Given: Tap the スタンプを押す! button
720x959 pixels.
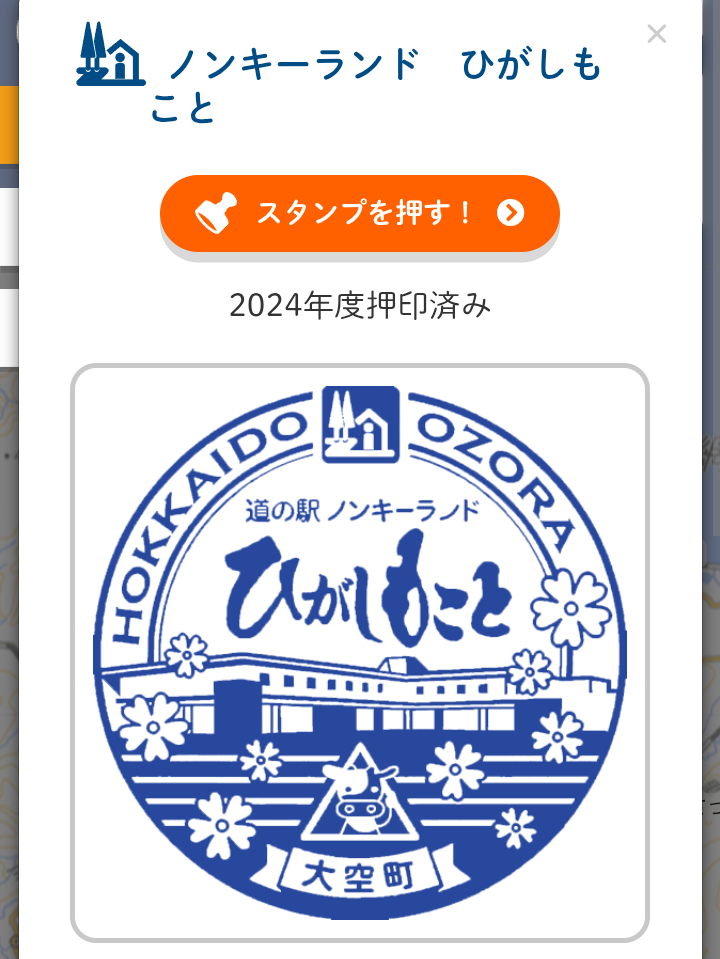Looking at the screenshot, I should (x=359, y=213).
